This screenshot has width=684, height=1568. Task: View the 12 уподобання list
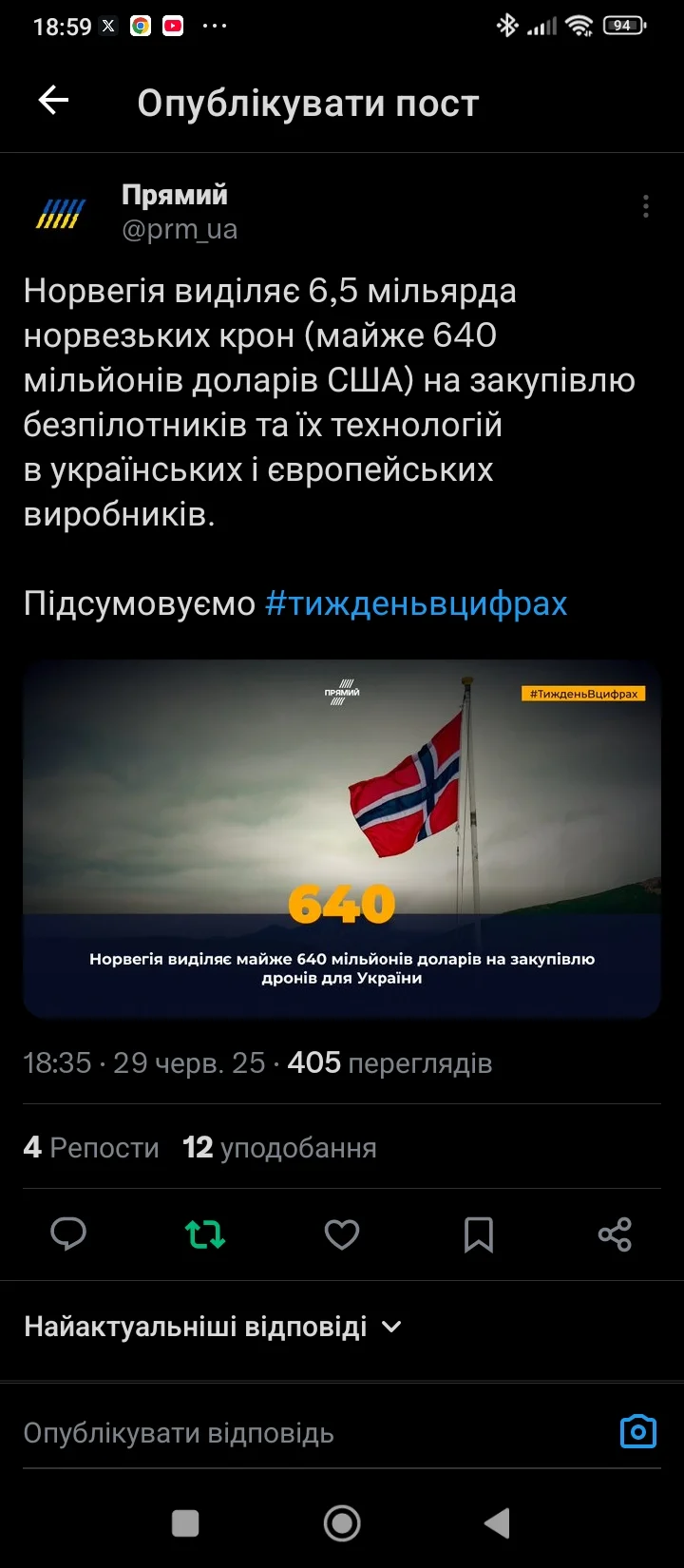coord(279,1148)
